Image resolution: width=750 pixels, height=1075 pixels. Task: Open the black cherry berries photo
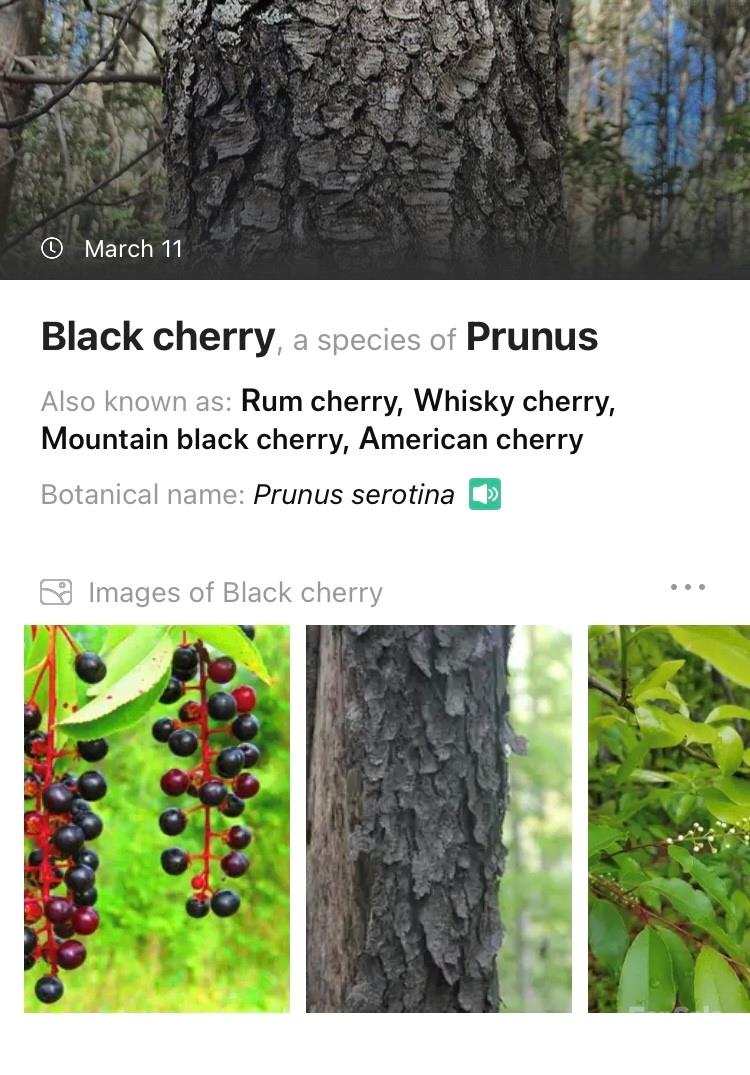tap(157, 818)
